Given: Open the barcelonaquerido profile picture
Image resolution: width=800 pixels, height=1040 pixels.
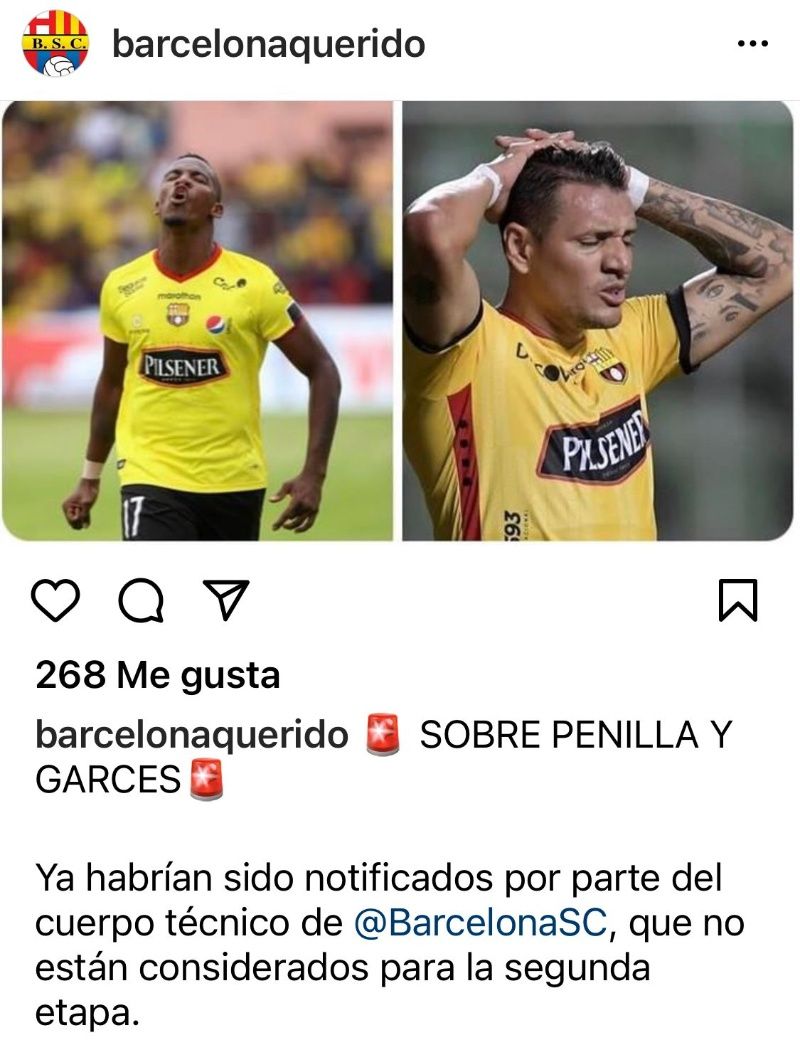Looking at the screenshot, I should [56, 43].
